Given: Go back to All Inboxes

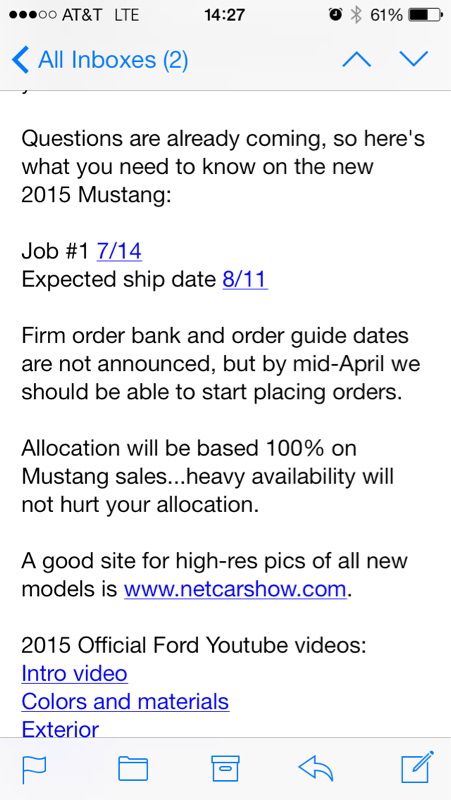Looking at the screenshot, I should (100, 60).
